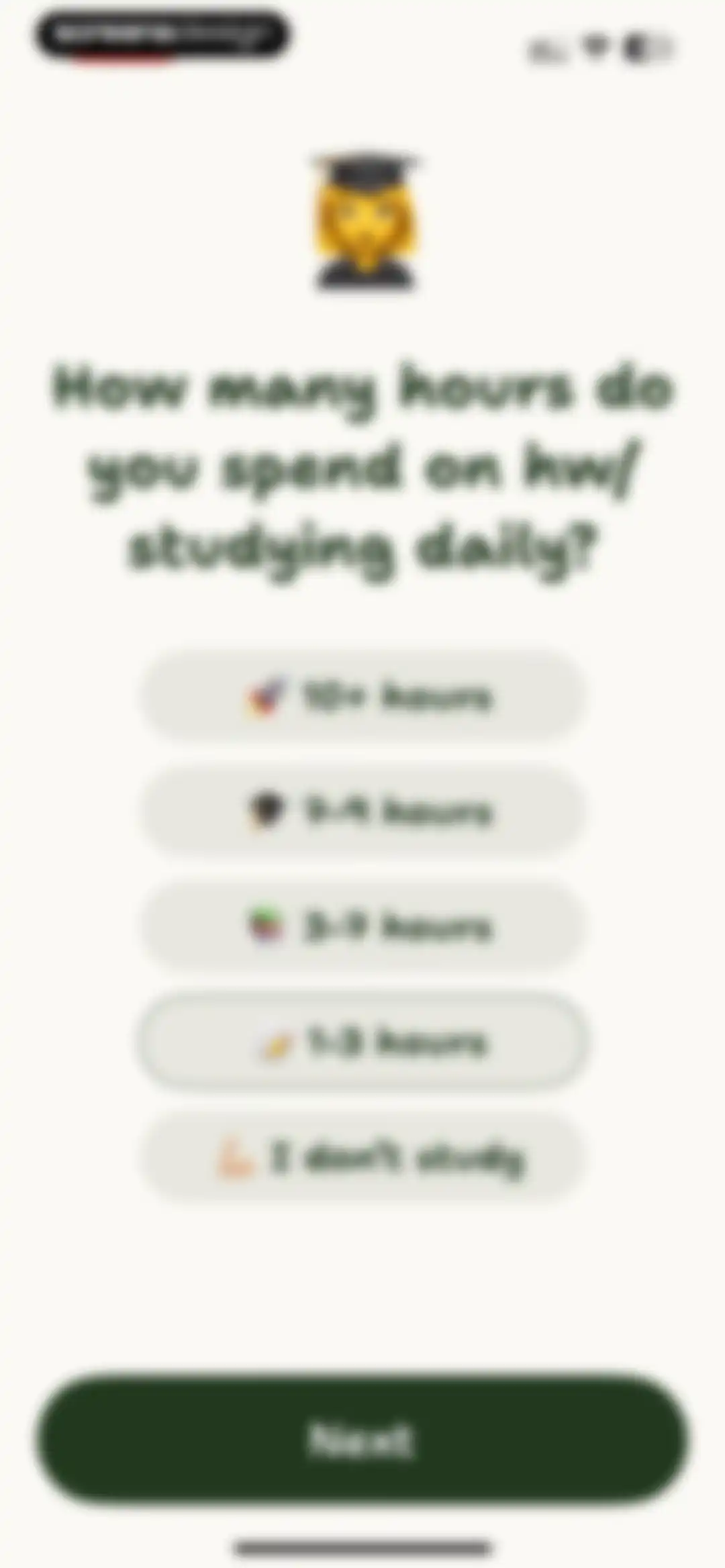Select the 1-3 hours option
Screen dimensions: 725x1568
coord(362,1041)
